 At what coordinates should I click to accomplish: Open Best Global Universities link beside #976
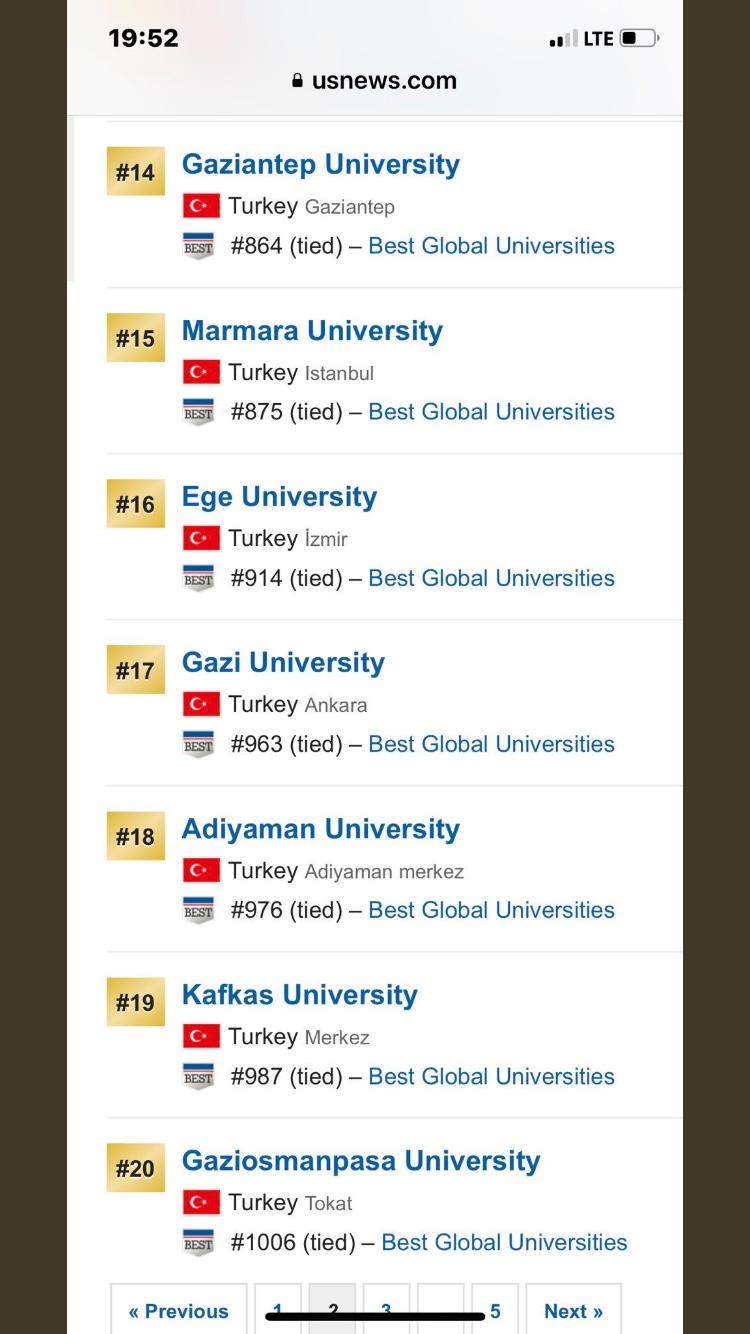click(491, 910)
